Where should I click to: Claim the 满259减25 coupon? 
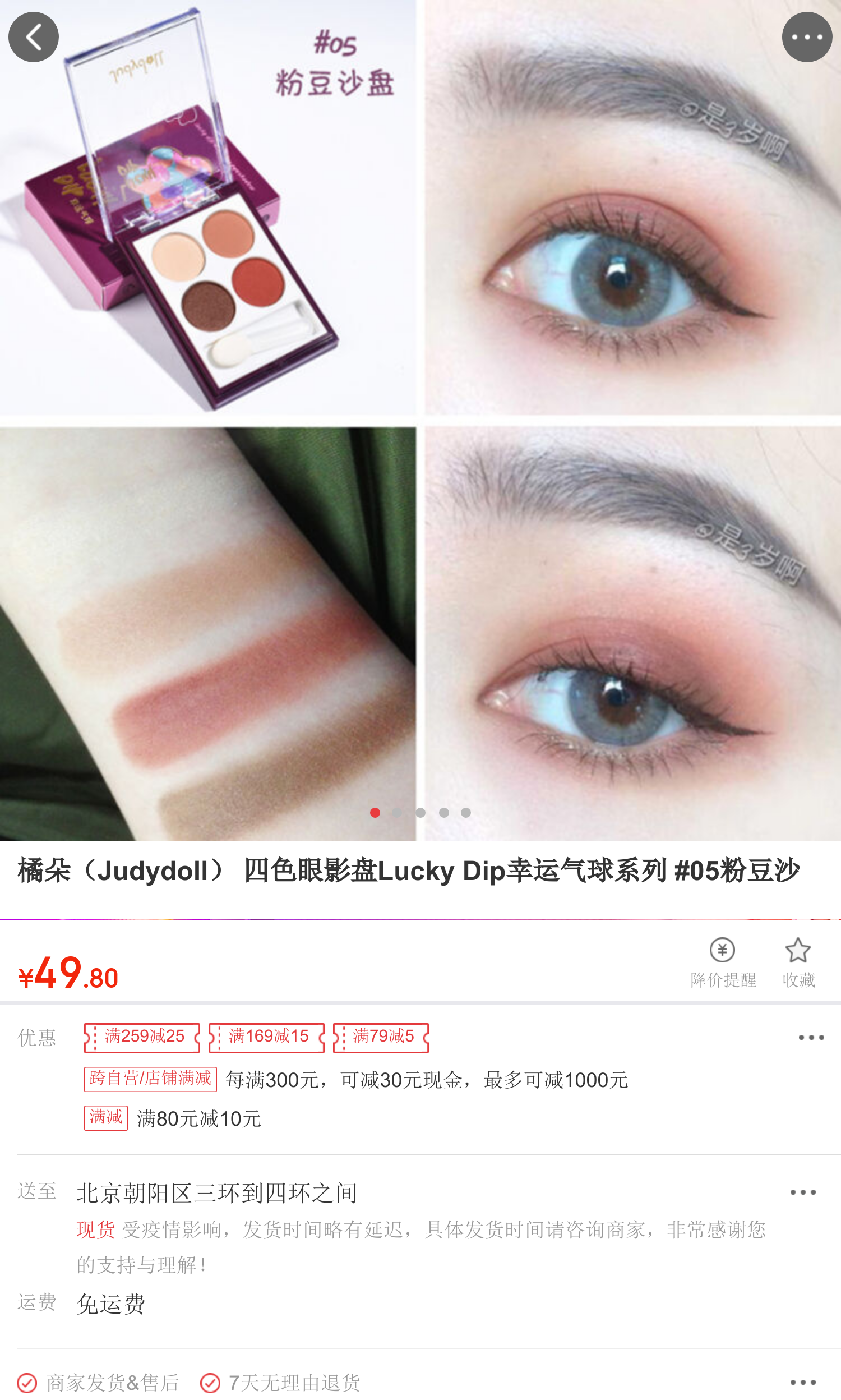pos(142,1037)
